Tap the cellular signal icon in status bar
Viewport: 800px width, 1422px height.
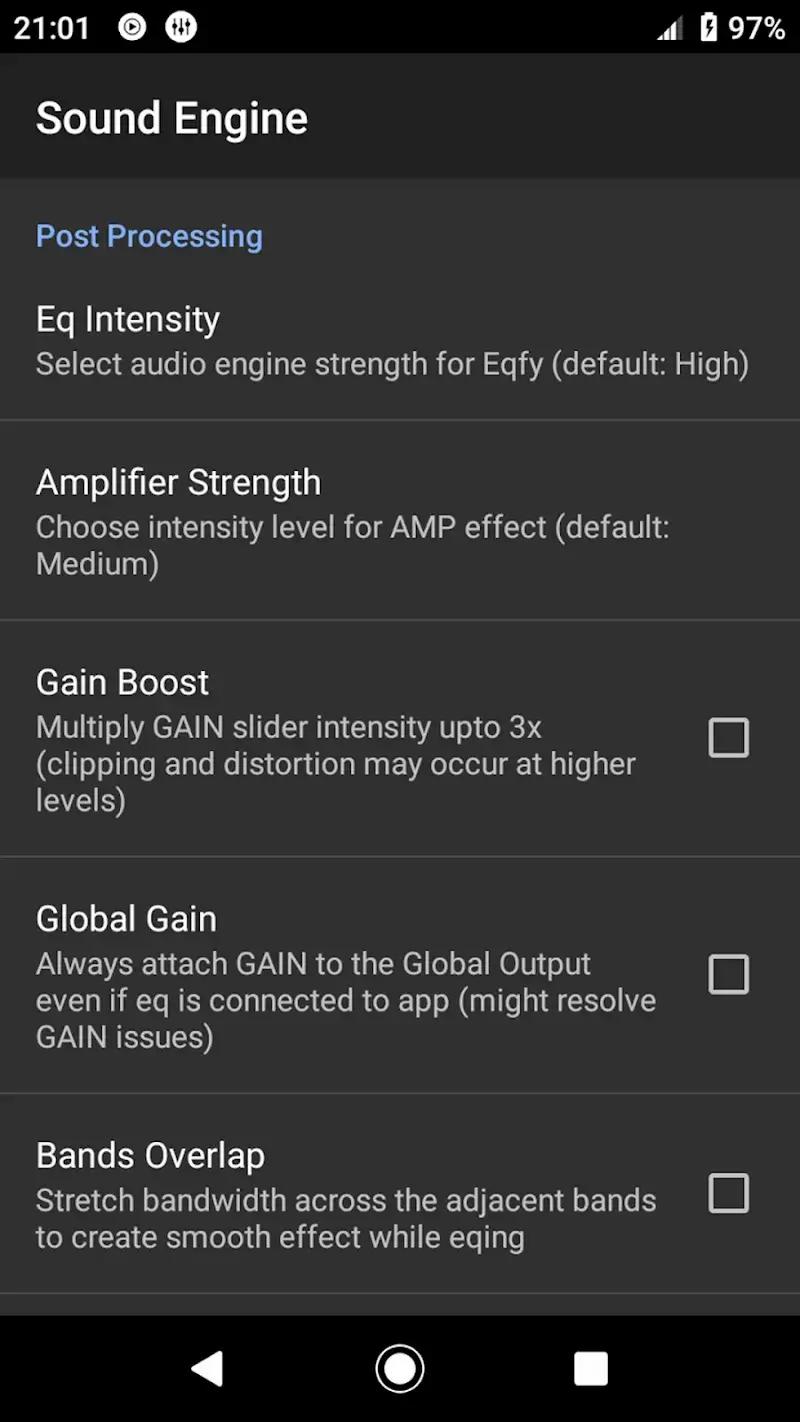668,27
